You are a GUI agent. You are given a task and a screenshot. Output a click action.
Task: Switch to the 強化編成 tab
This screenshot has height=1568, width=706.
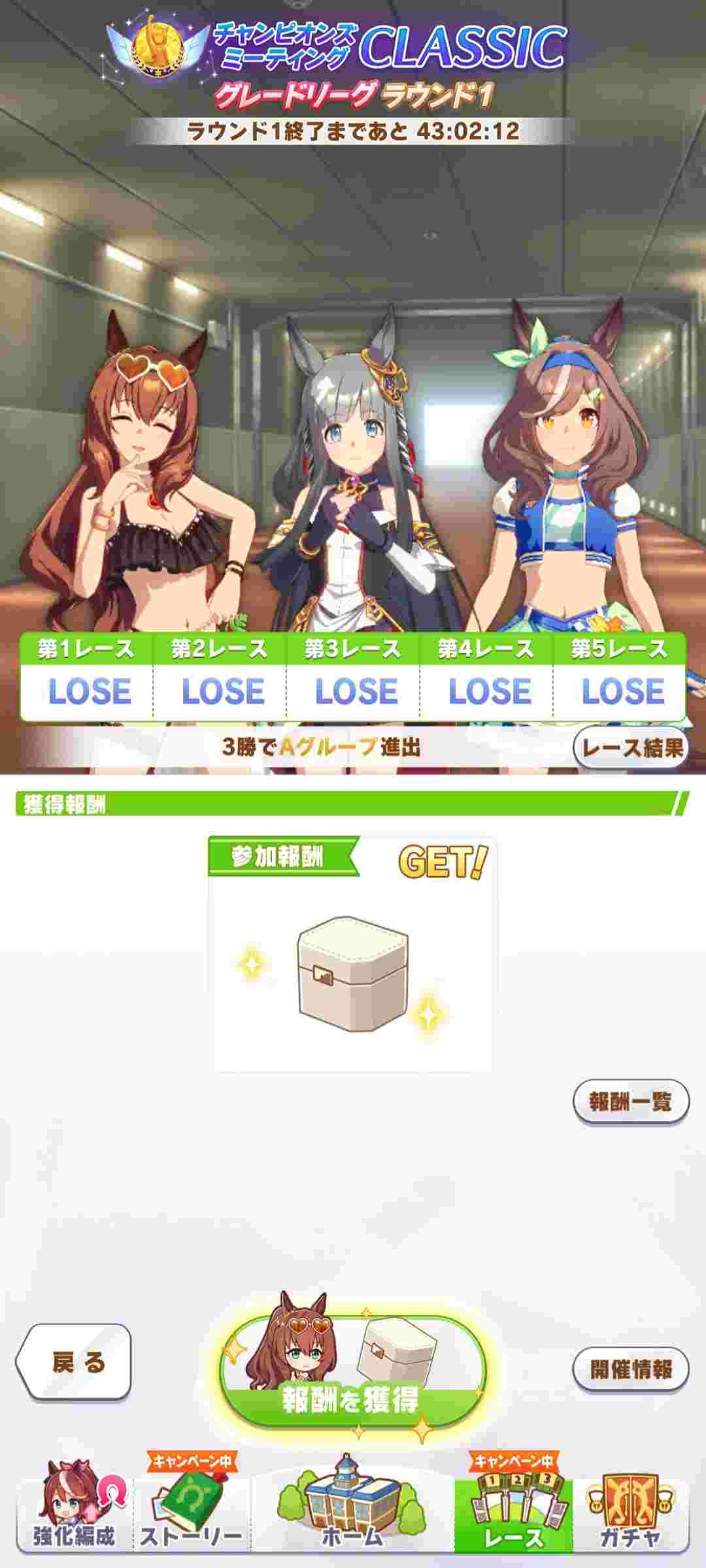(74, 1503)
